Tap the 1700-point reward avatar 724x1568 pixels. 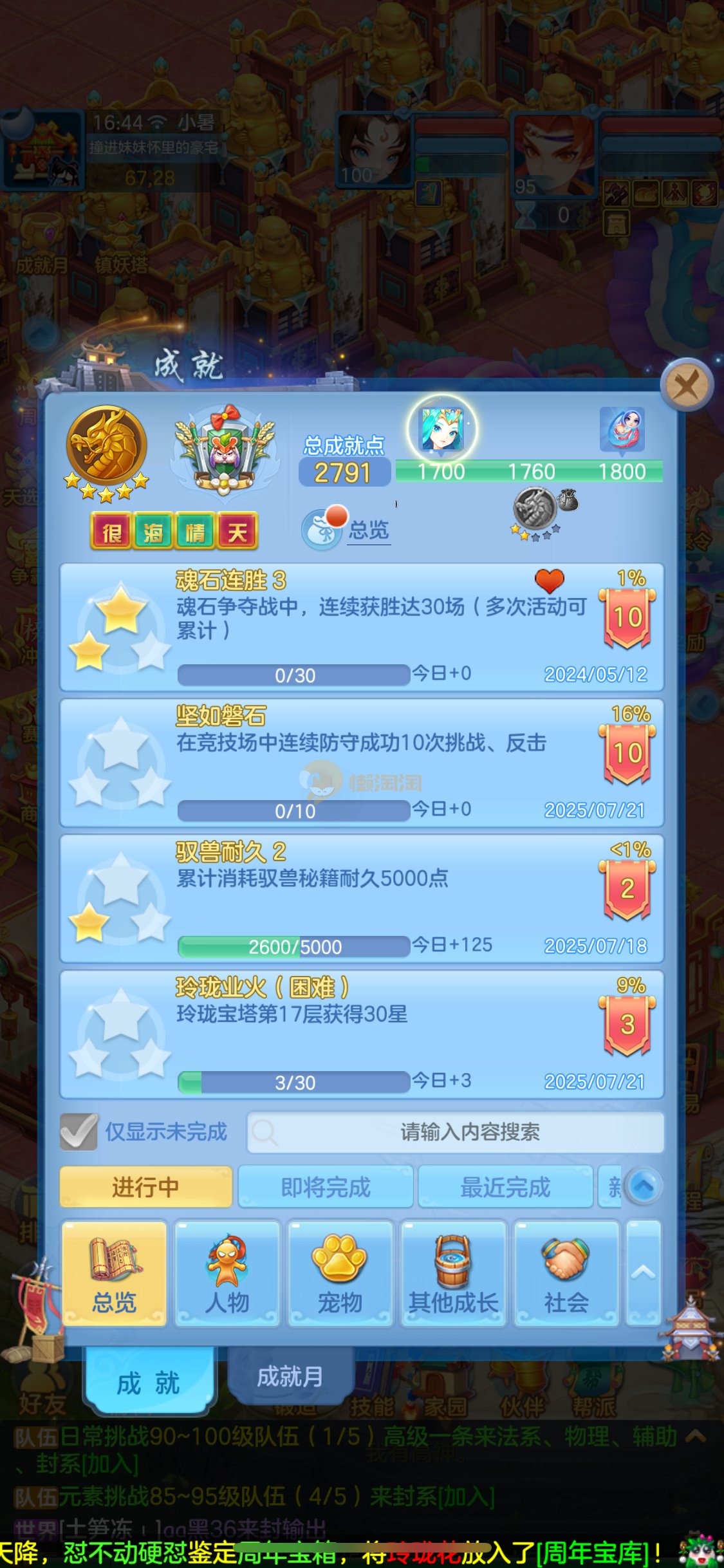(x=442, y=429)
